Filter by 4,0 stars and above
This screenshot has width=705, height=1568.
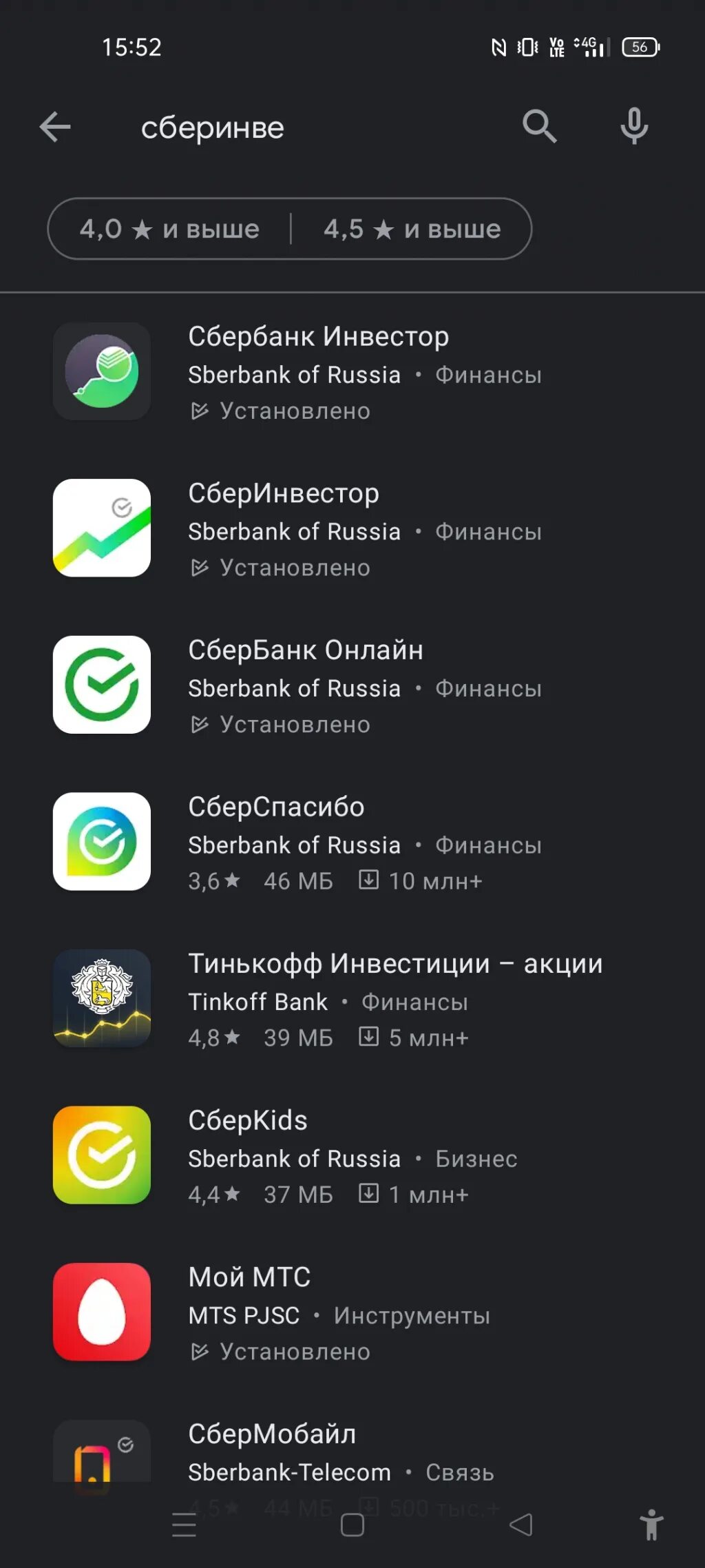tap(169, 229)
